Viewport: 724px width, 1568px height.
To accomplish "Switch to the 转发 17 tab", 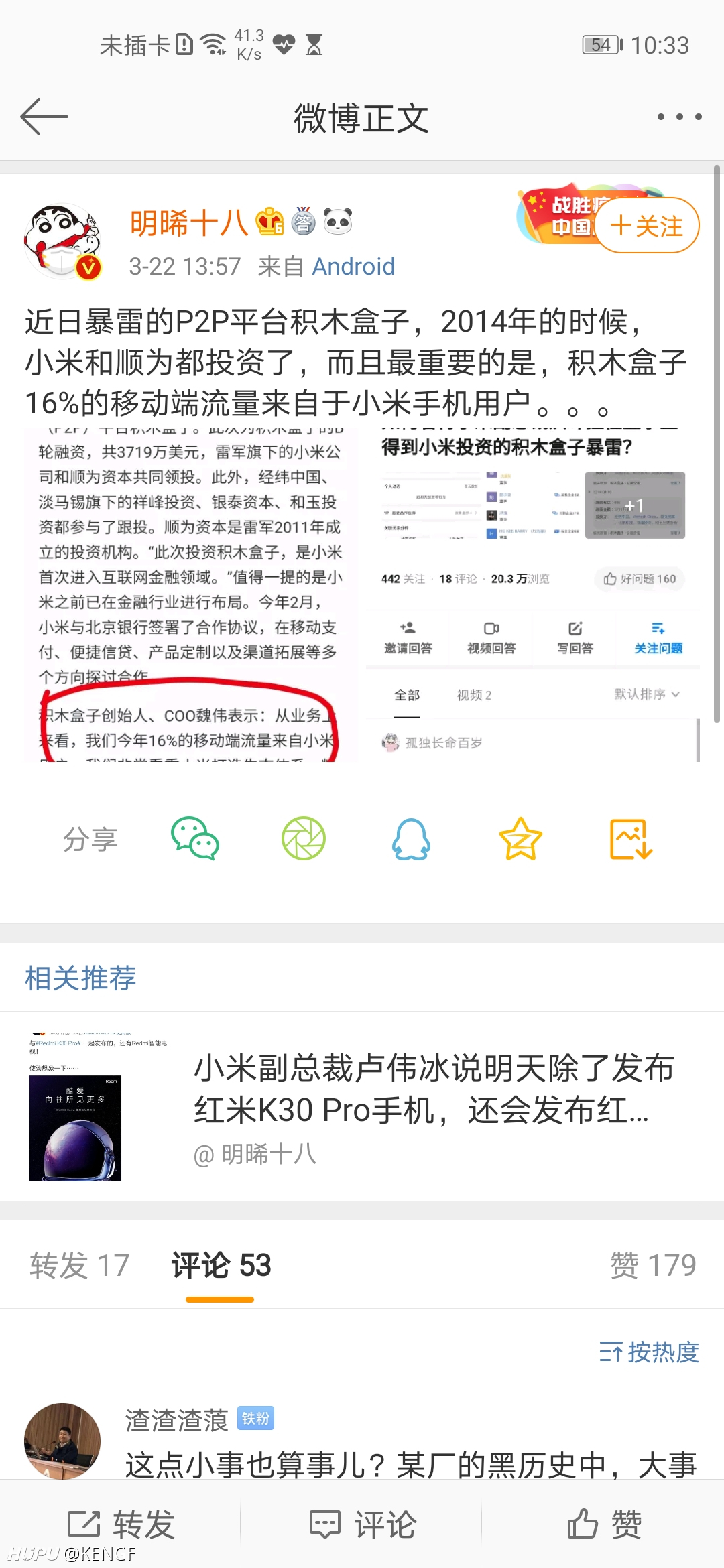I will pyautogui.click(x=79, y=1265).
